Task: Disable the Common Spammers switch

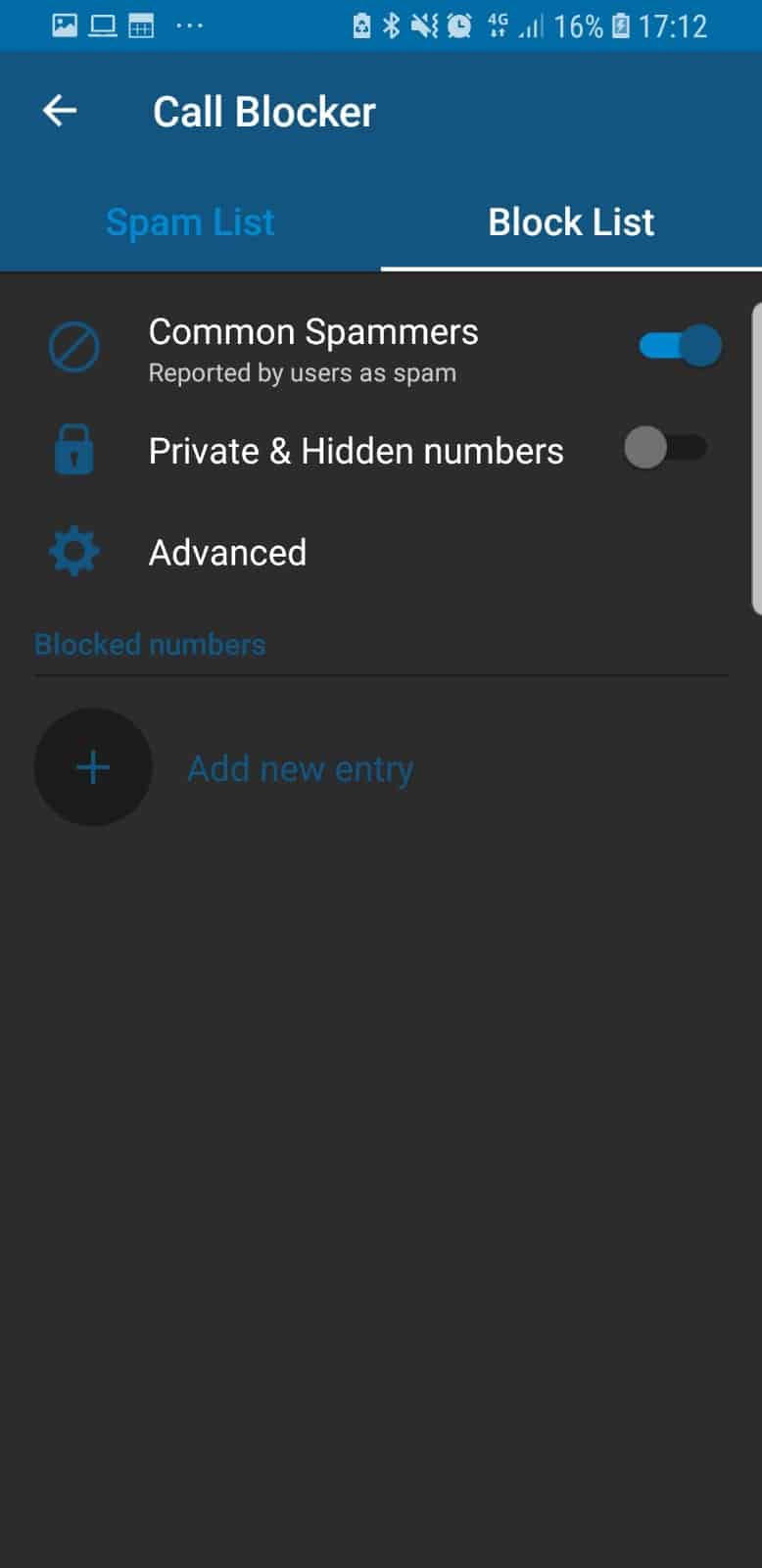Action: click(680, 346)
